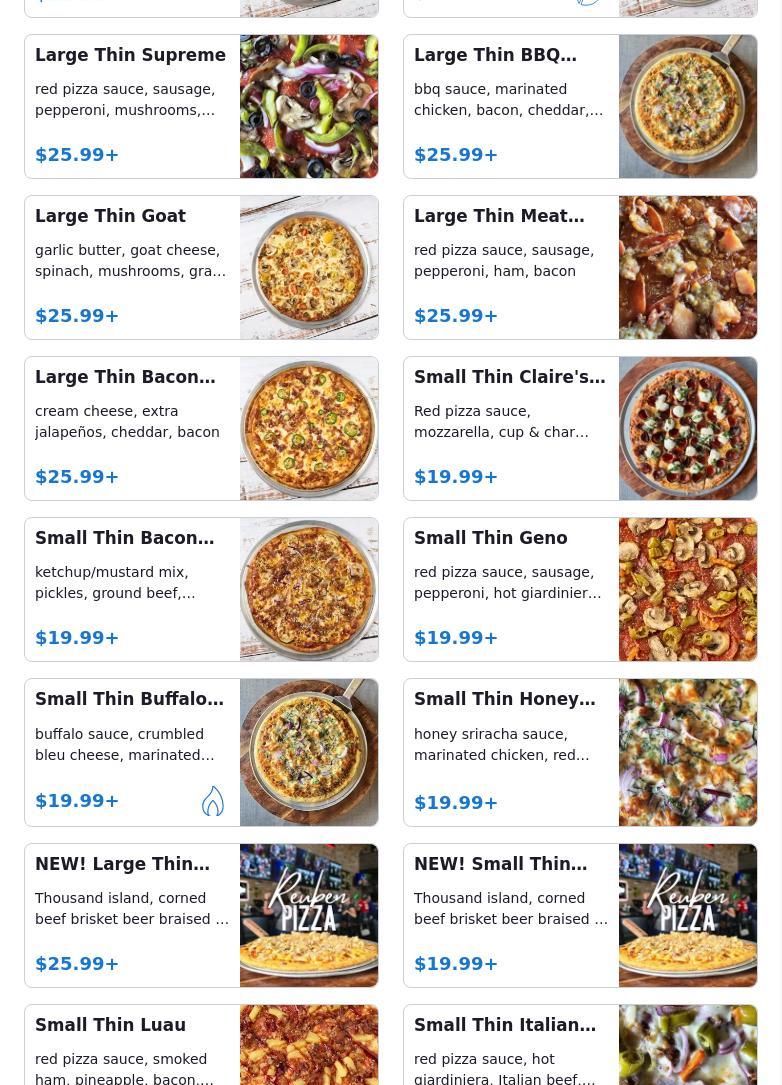Open the Small Thin Italian pizza card

point(580,1045)
